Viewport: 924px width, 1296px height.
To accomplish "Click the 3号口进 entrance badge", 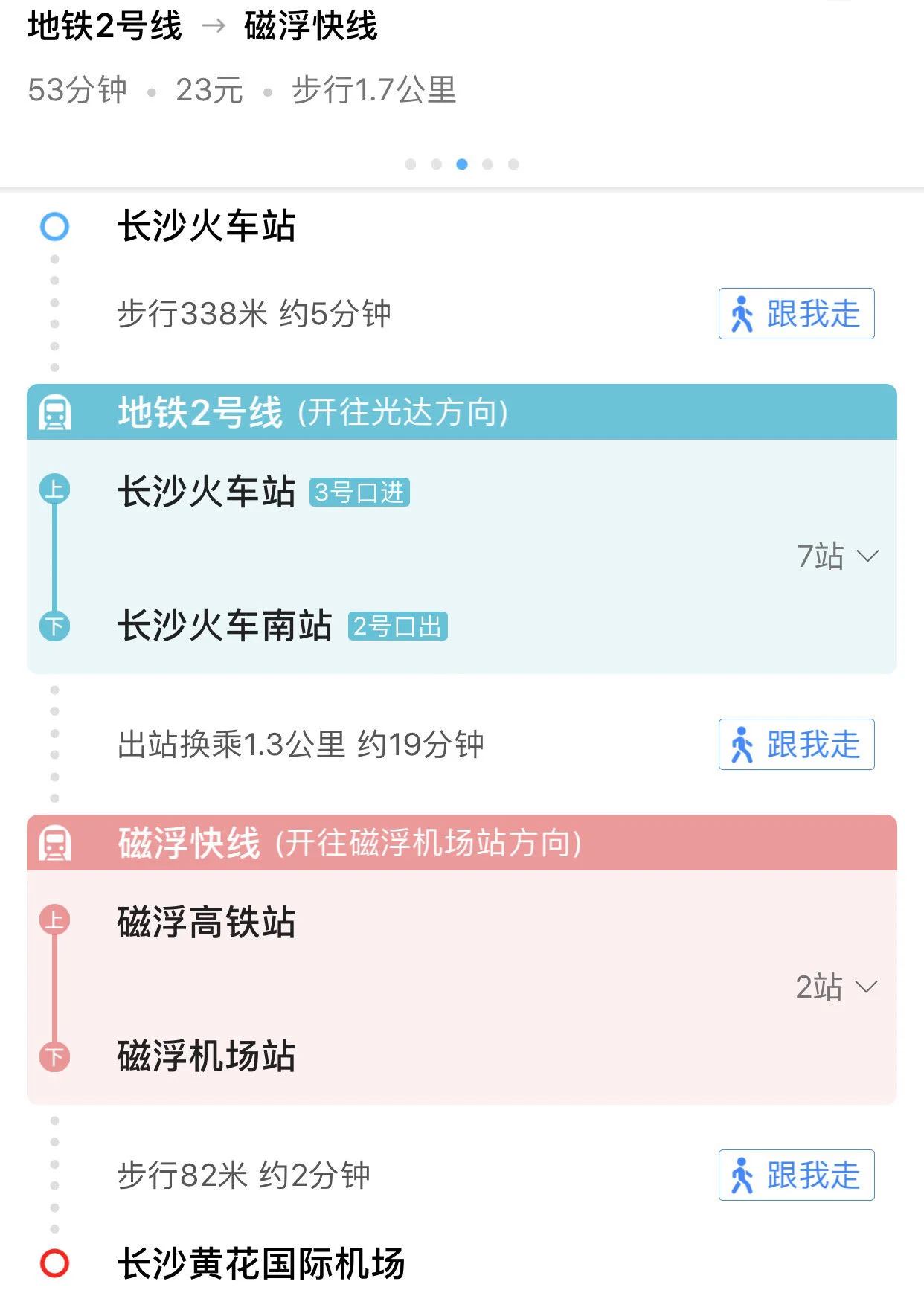I will point(361,493).
